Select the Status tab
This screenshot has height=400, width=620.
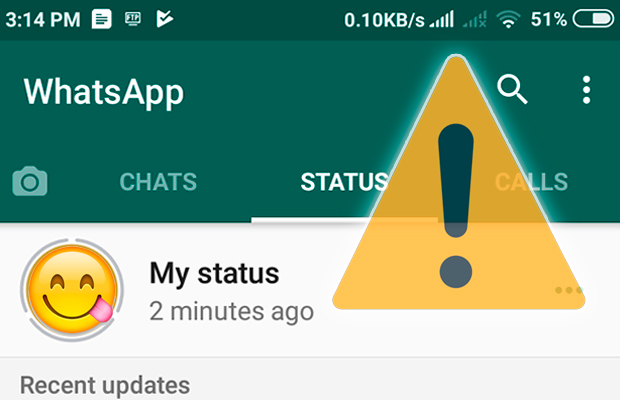[343, 182]
